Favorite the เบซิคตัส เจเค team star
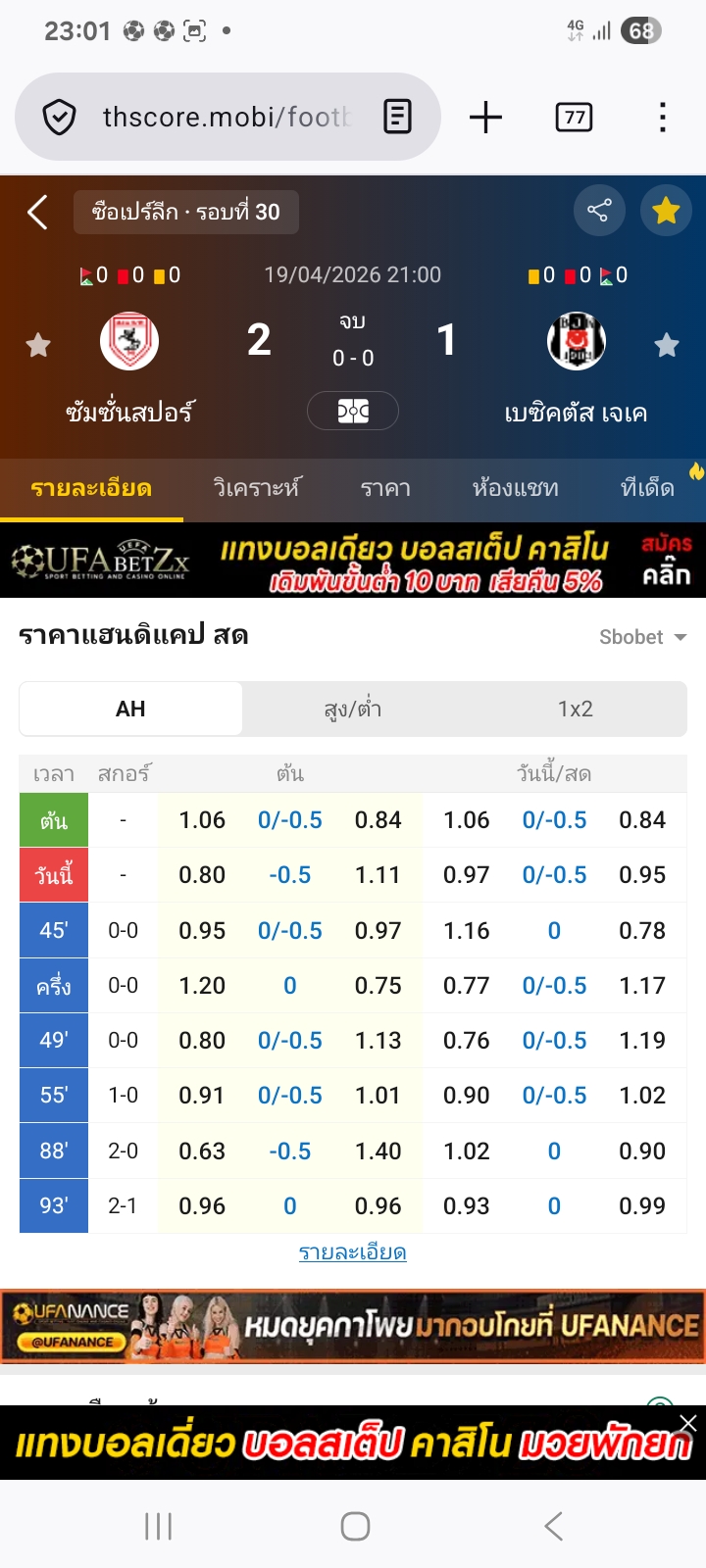Viewport: 706px width, 1568px height. [667, 345]
